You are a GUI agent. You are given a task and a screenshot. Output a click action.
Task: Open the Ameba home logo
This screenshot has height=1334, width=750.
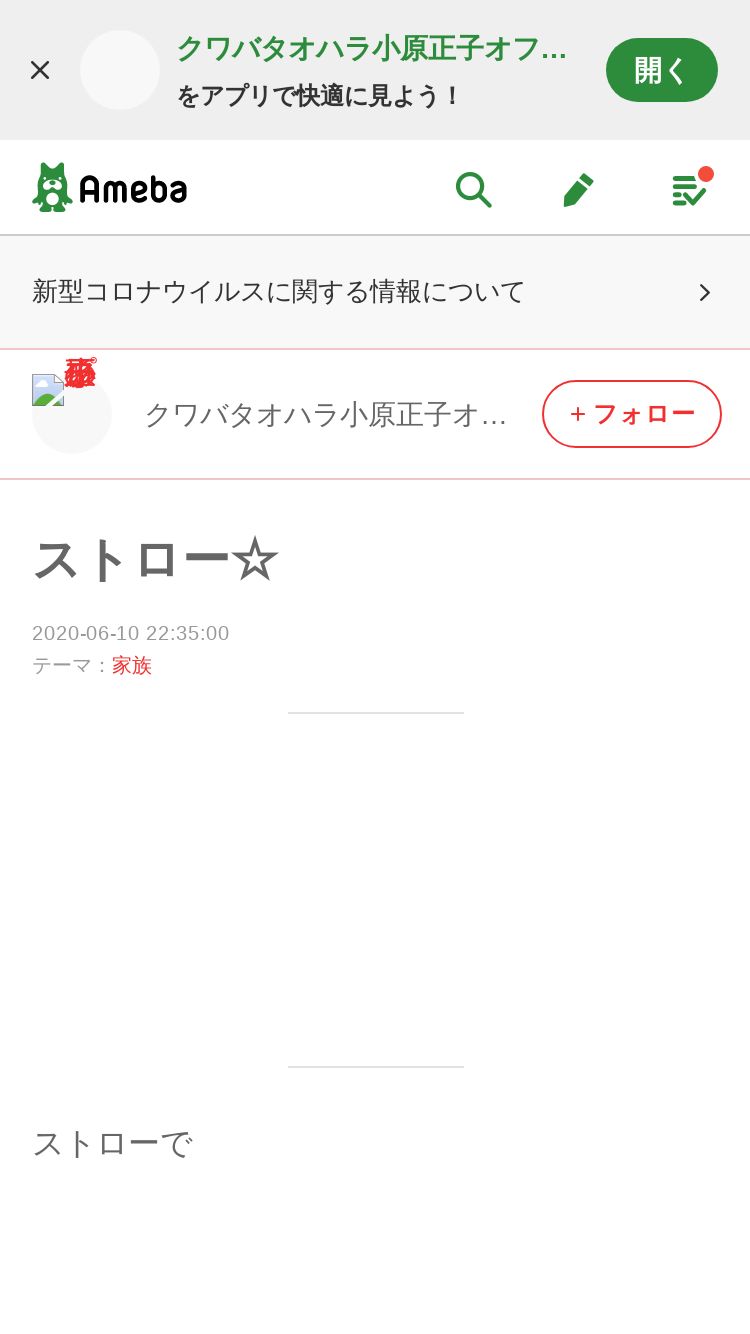[x=110, y=188]
